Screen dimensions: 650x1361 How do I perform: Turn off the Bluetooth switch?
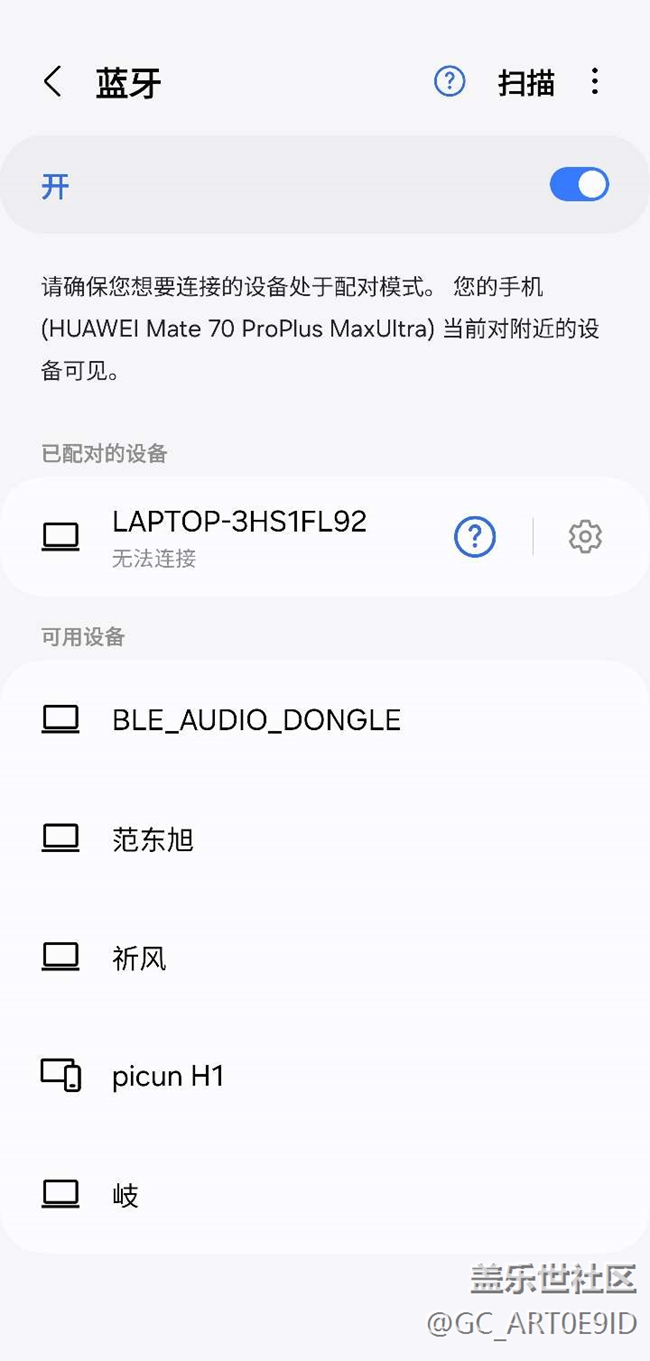(x=579, y=185)
